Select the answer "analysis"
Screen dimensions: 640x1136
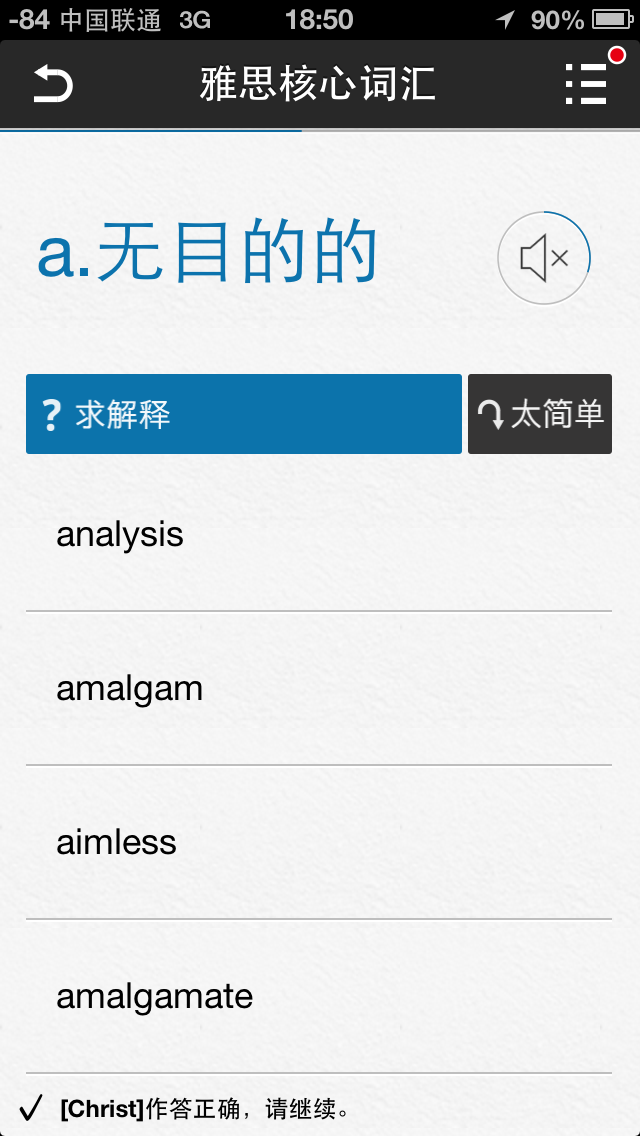click(318, 535)
